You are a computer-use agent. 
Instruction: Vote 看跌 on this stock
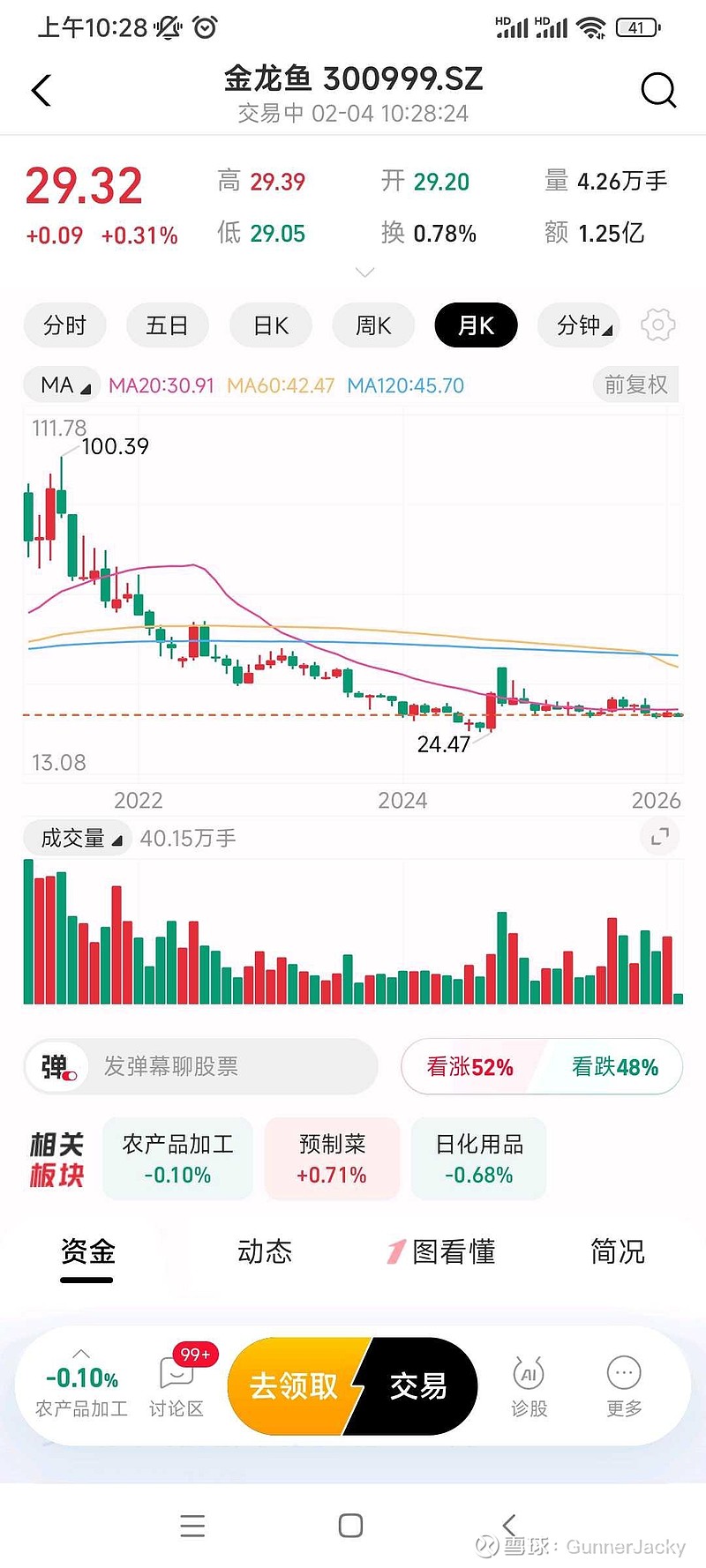pyautogui.click(x=614, y=1067)
